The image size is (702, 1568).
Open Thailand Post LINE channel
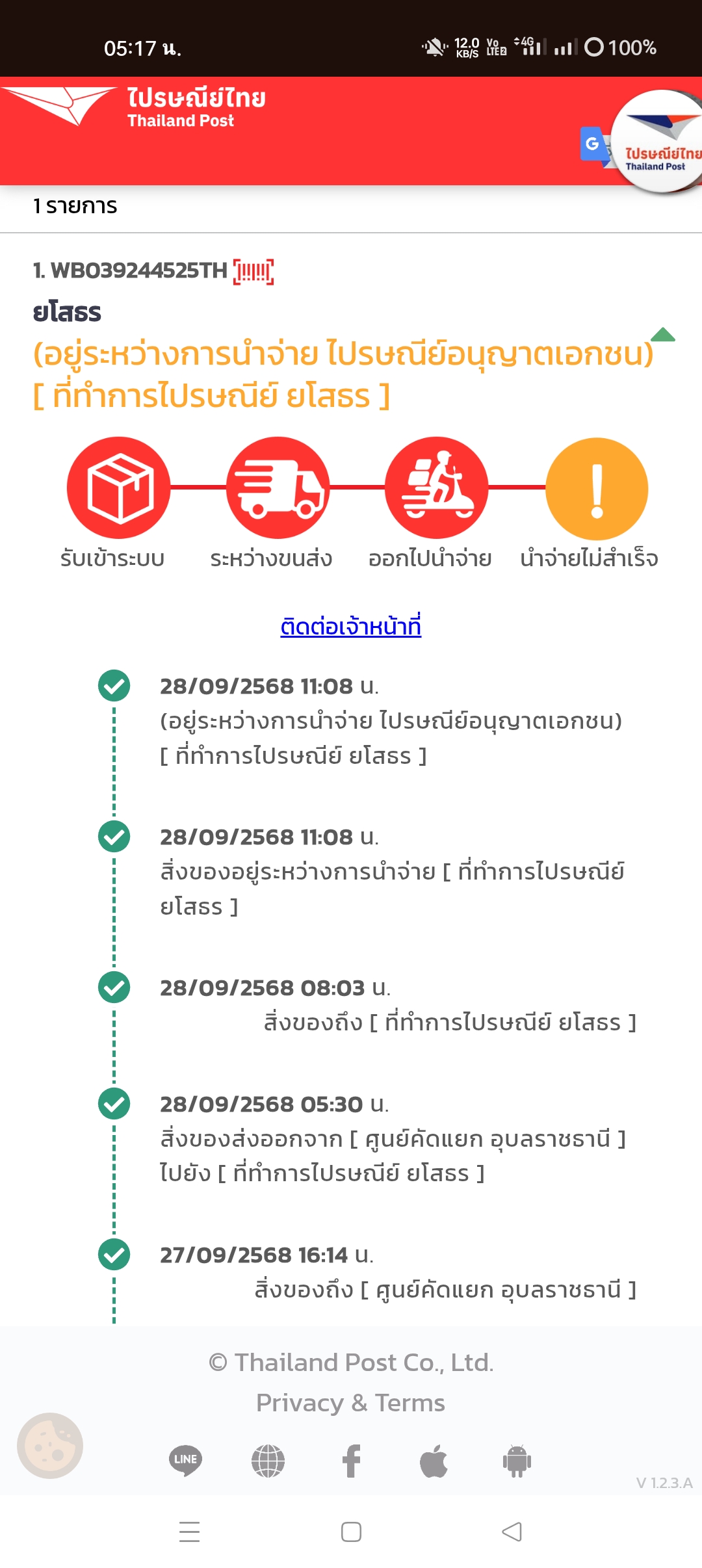pos(185,1461)
